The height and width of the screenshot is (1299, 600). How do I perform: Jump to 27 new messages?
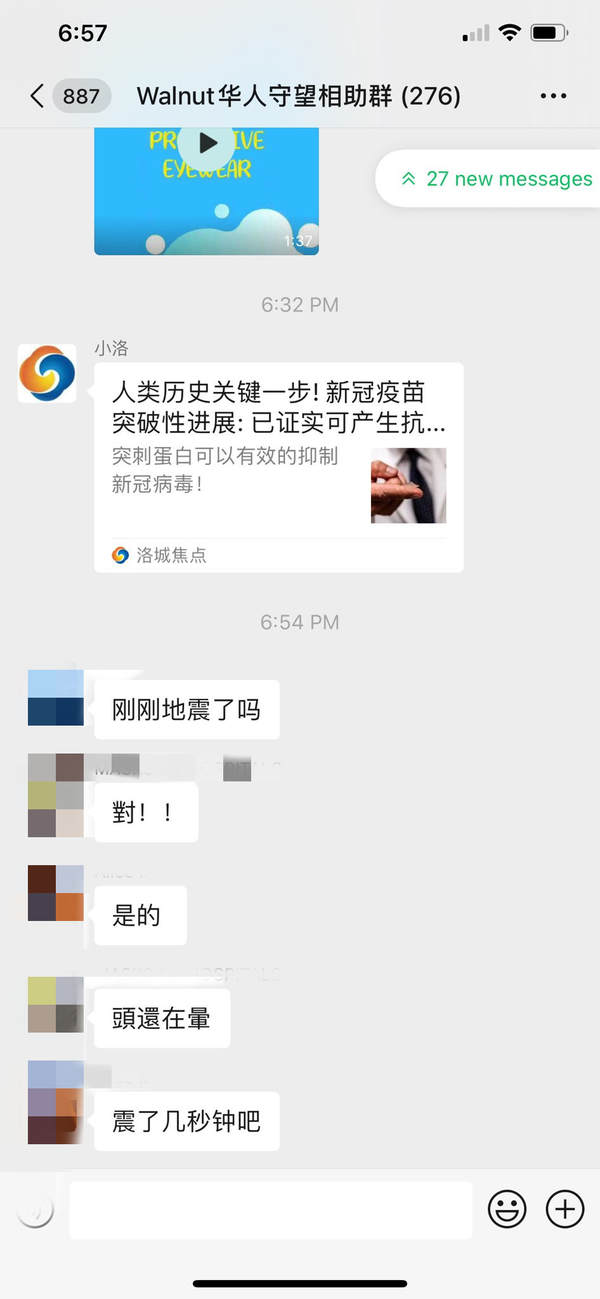[x=495, y=179]
